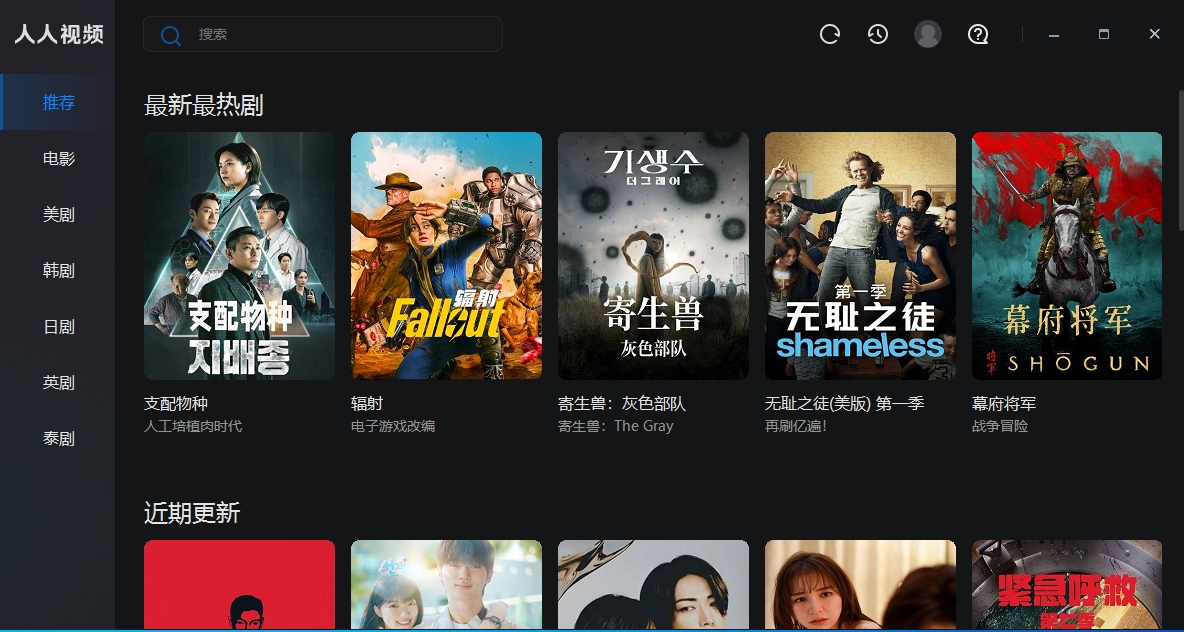Open the user profile avatar
This screenshot has height=632, width=1184.
pos(928,34)
